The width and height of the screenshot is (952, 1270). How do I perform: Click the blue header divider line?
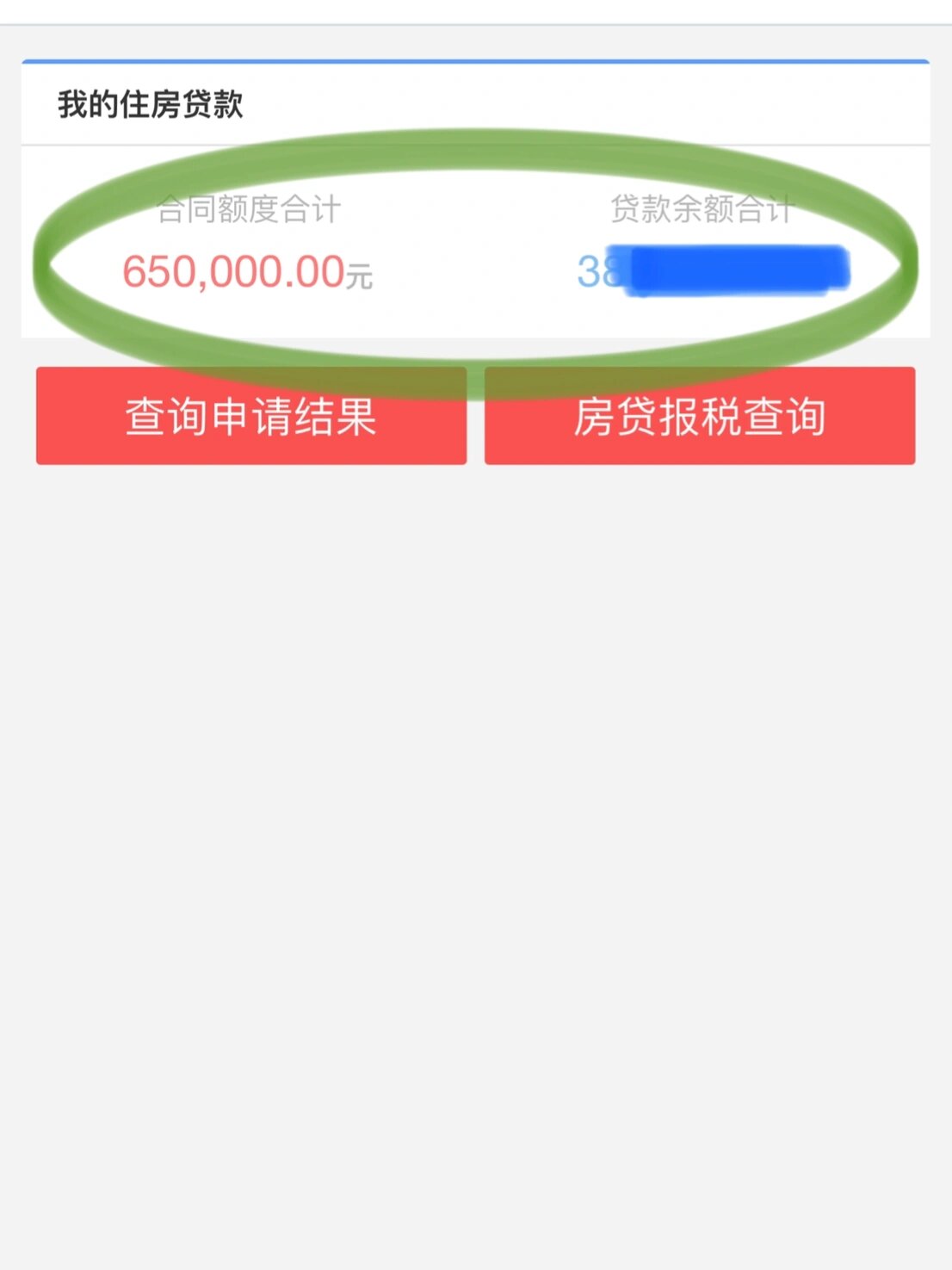(476, 59)
